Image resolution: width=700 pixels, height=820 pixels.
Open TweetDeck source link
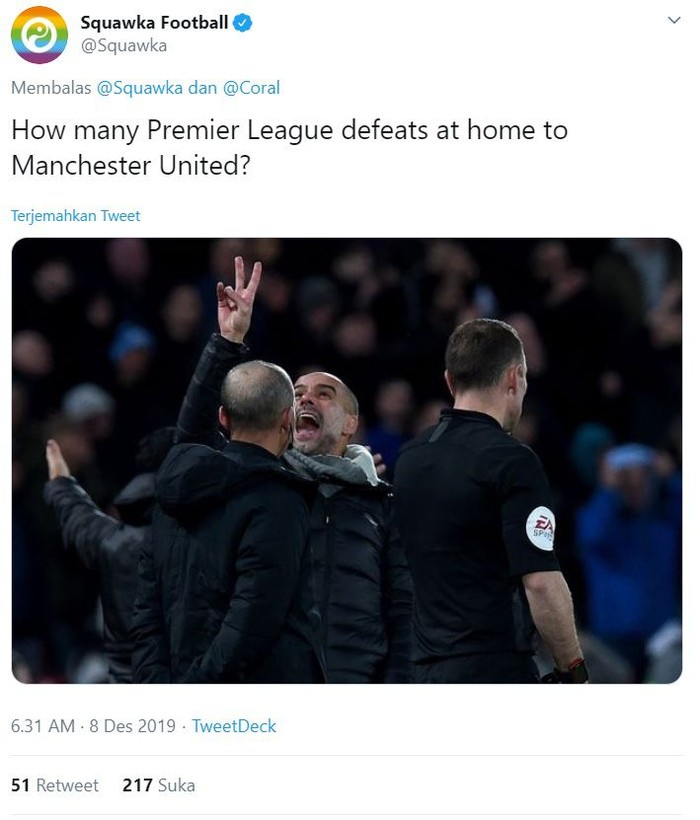pyautogui.click(x=234, y=726)
